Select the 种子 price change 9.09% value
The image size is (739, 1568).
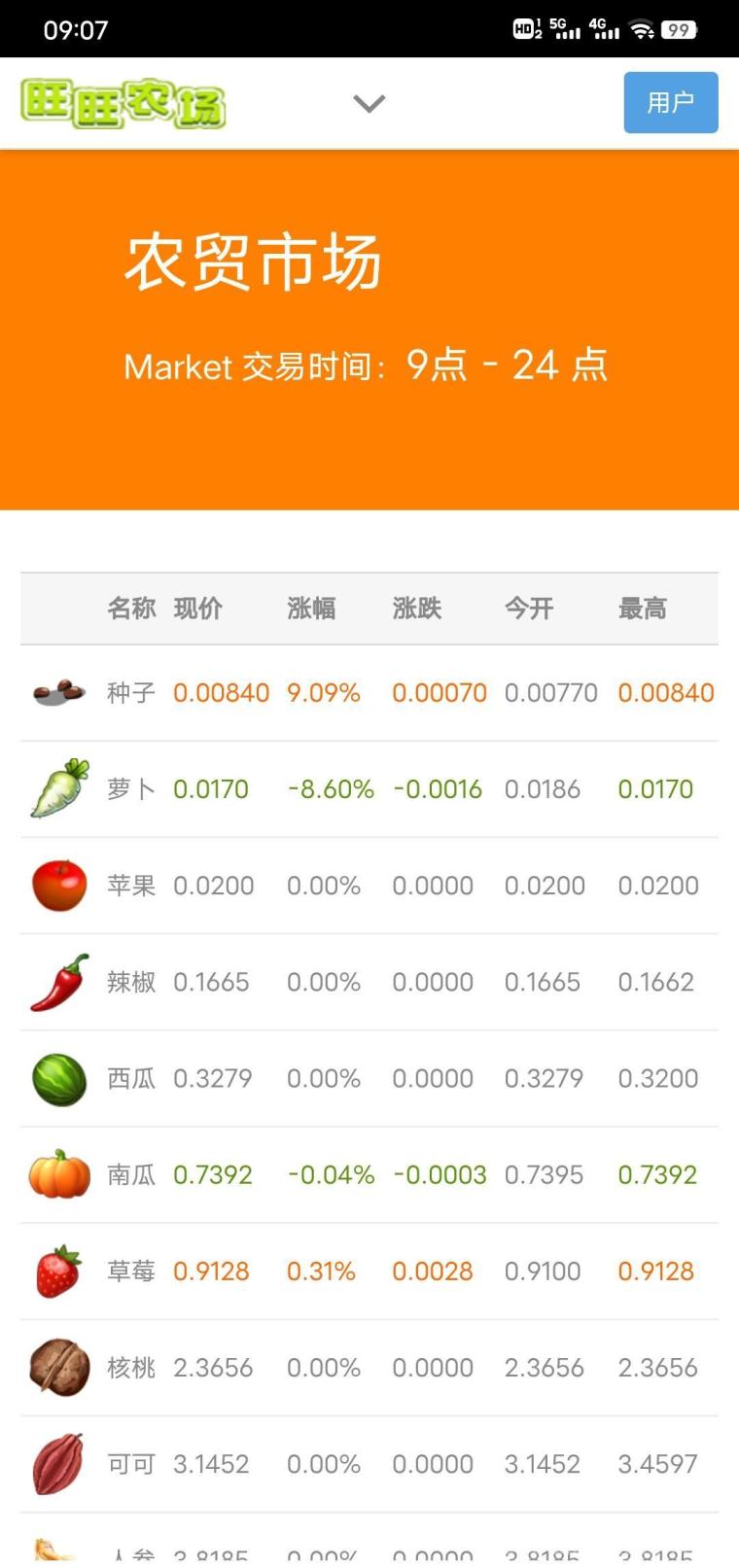click(x=324, y=692)
